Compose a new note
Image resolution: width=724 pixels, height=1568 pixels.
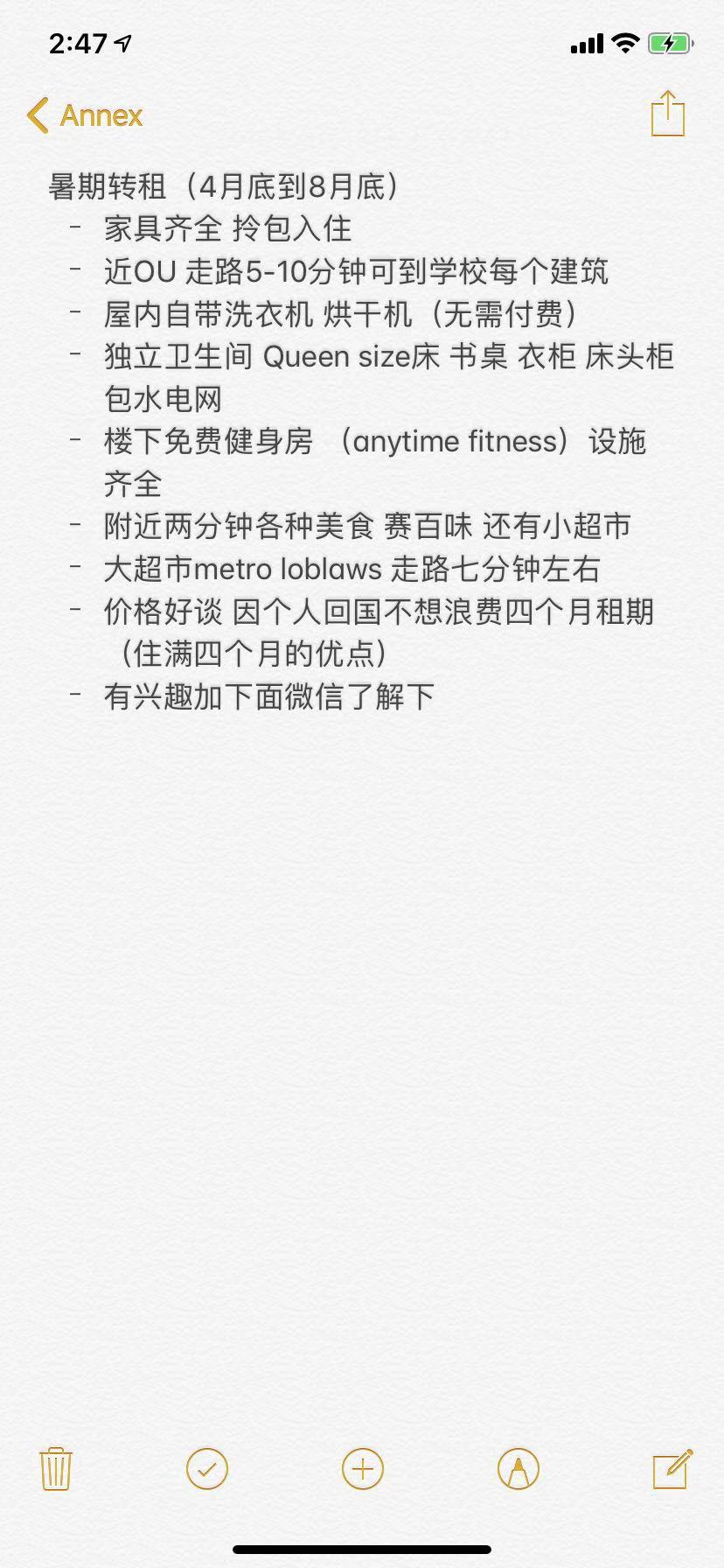point(672,1468)
